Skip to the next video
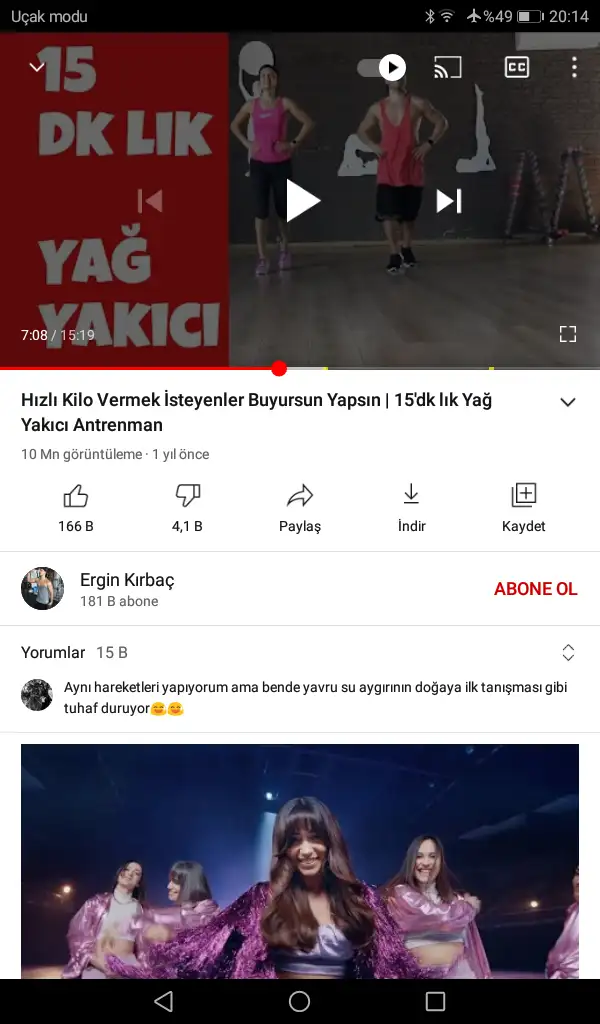600x1024 pixels. pos(449,201)
